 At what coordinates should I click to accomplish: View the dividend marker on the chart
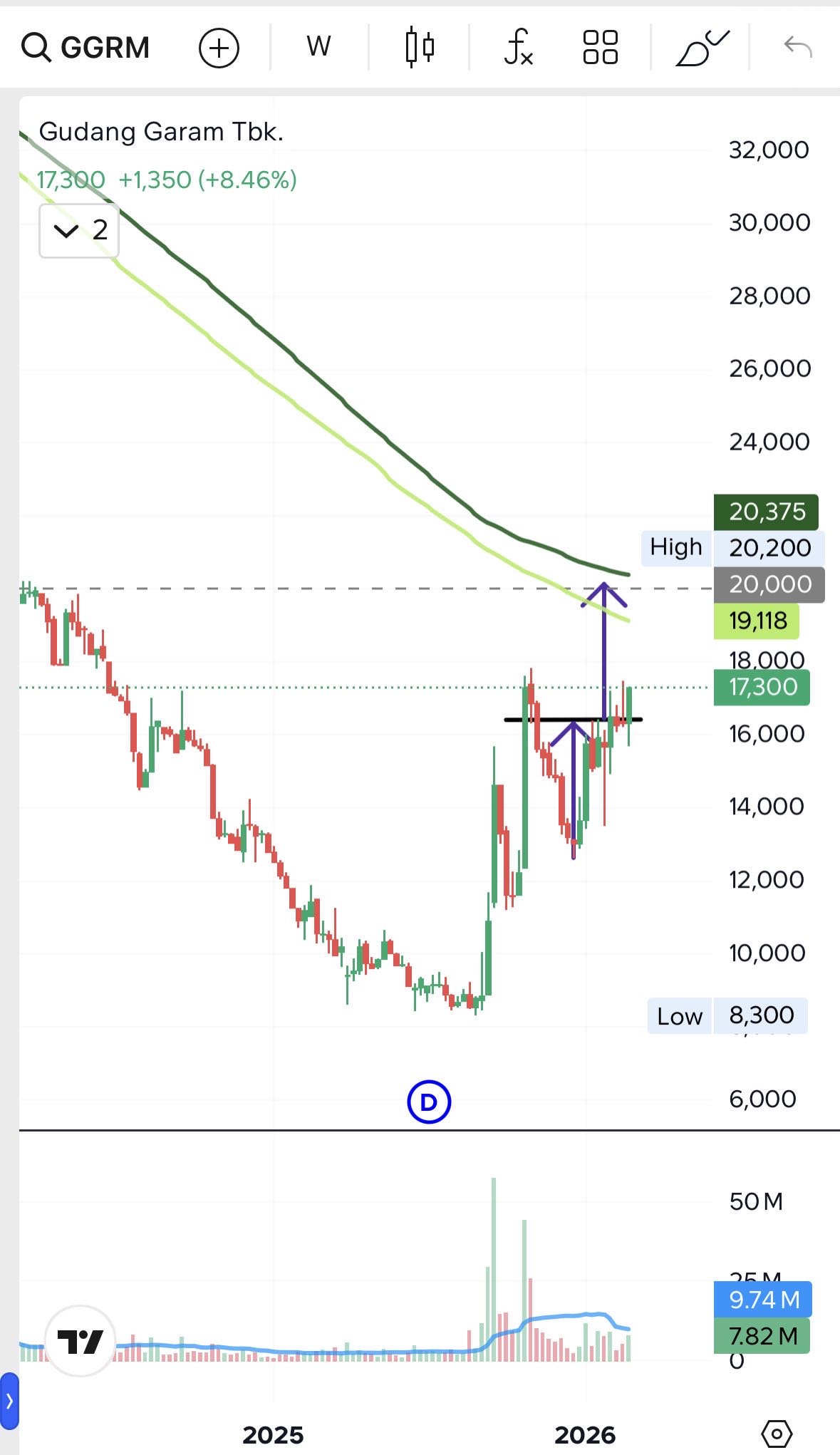(428, 1102)
